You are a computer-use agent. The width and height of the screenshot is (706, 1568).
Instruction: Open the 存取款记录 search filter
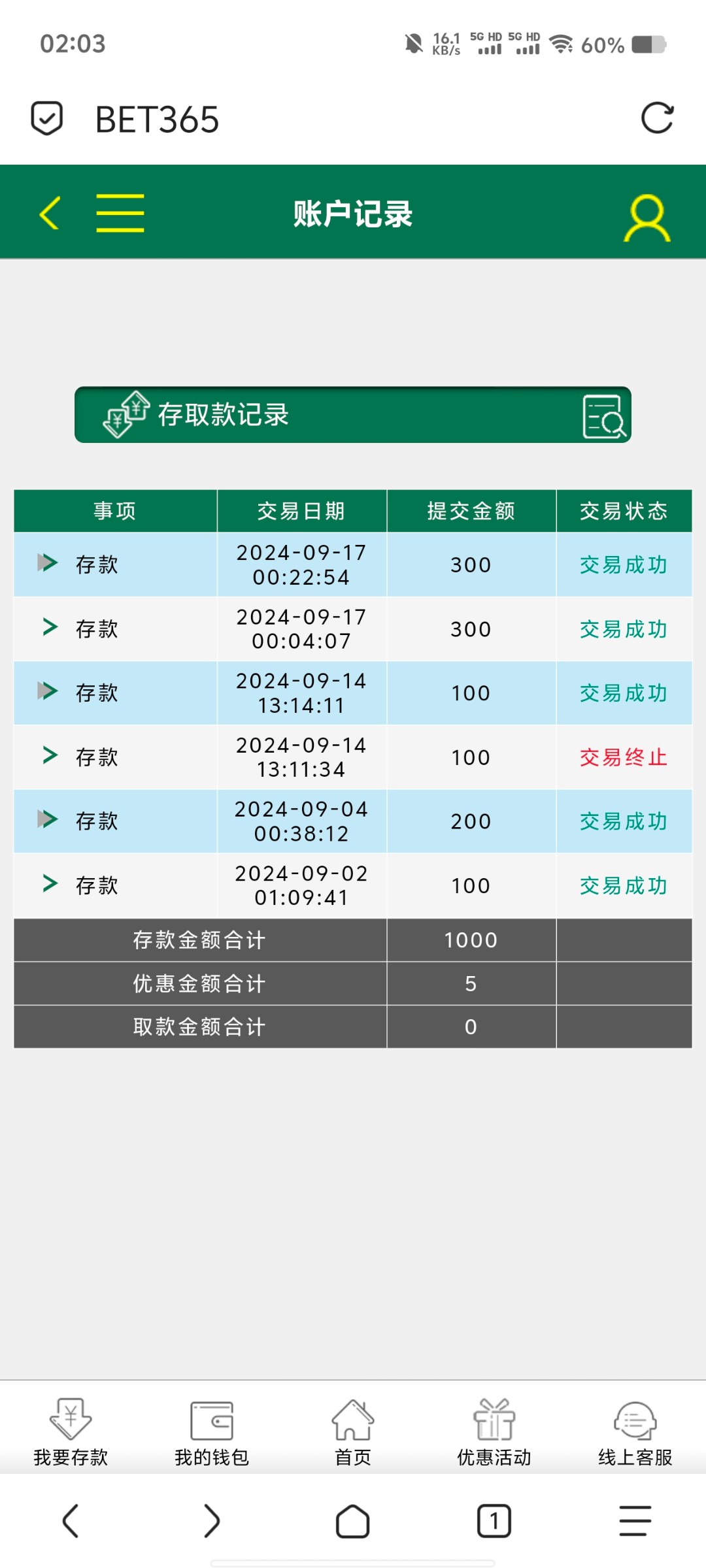(603, 416)
